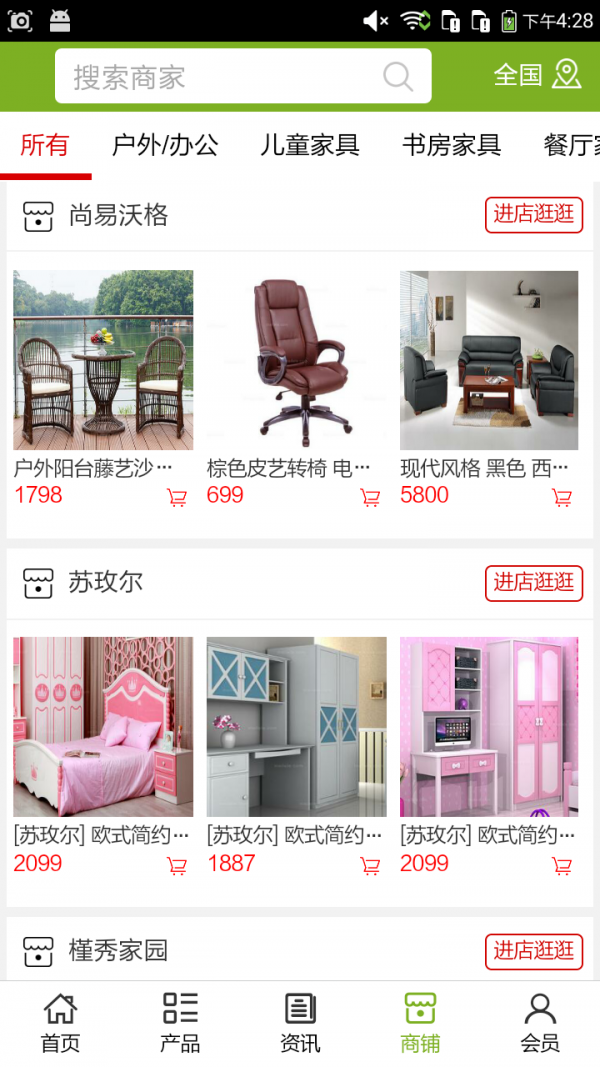Enter the 苏玫尔 store via 进店逛逛

(534, 582)
